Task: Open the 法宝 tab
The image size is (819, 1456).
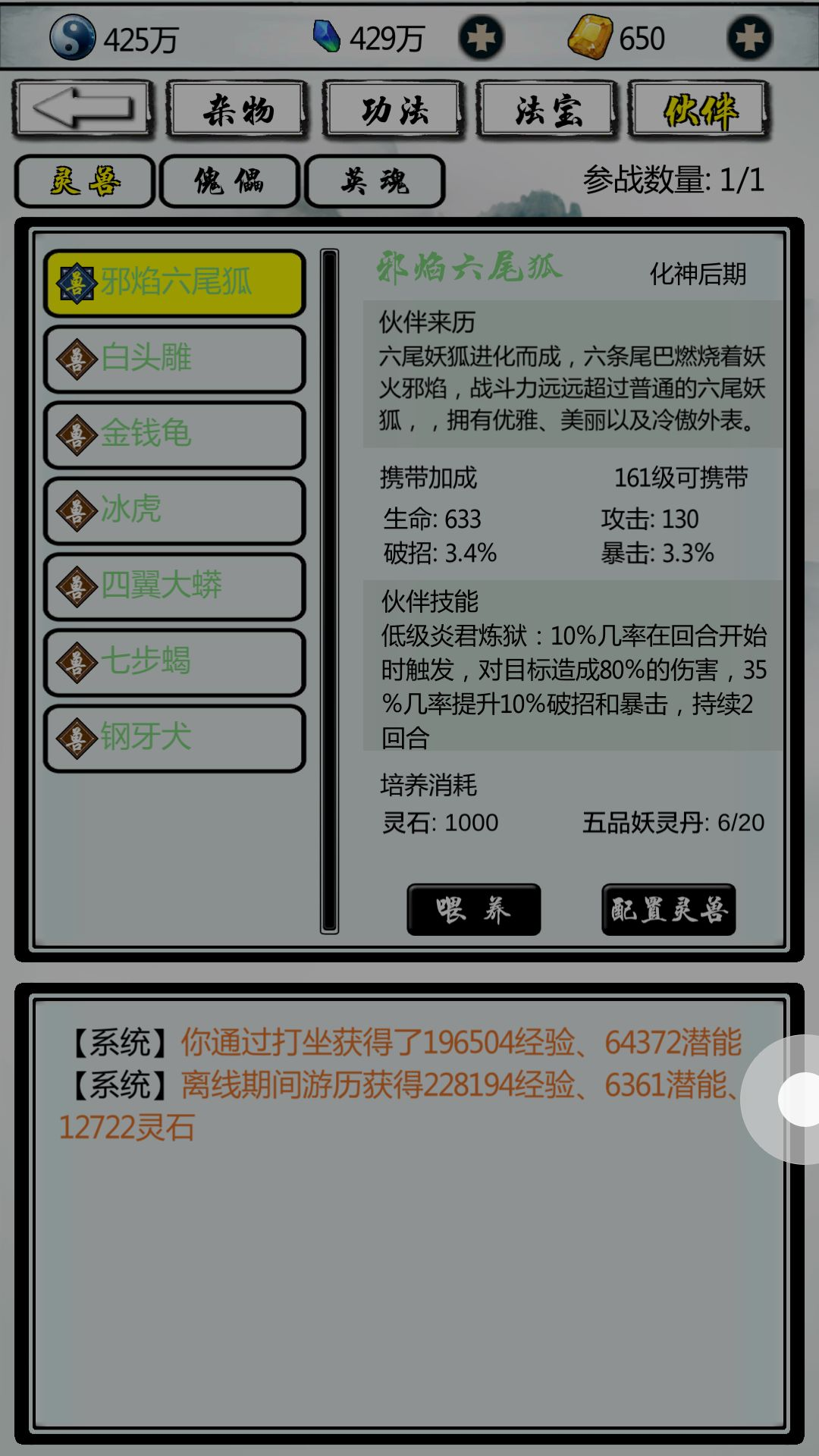Action: [548, 110]
